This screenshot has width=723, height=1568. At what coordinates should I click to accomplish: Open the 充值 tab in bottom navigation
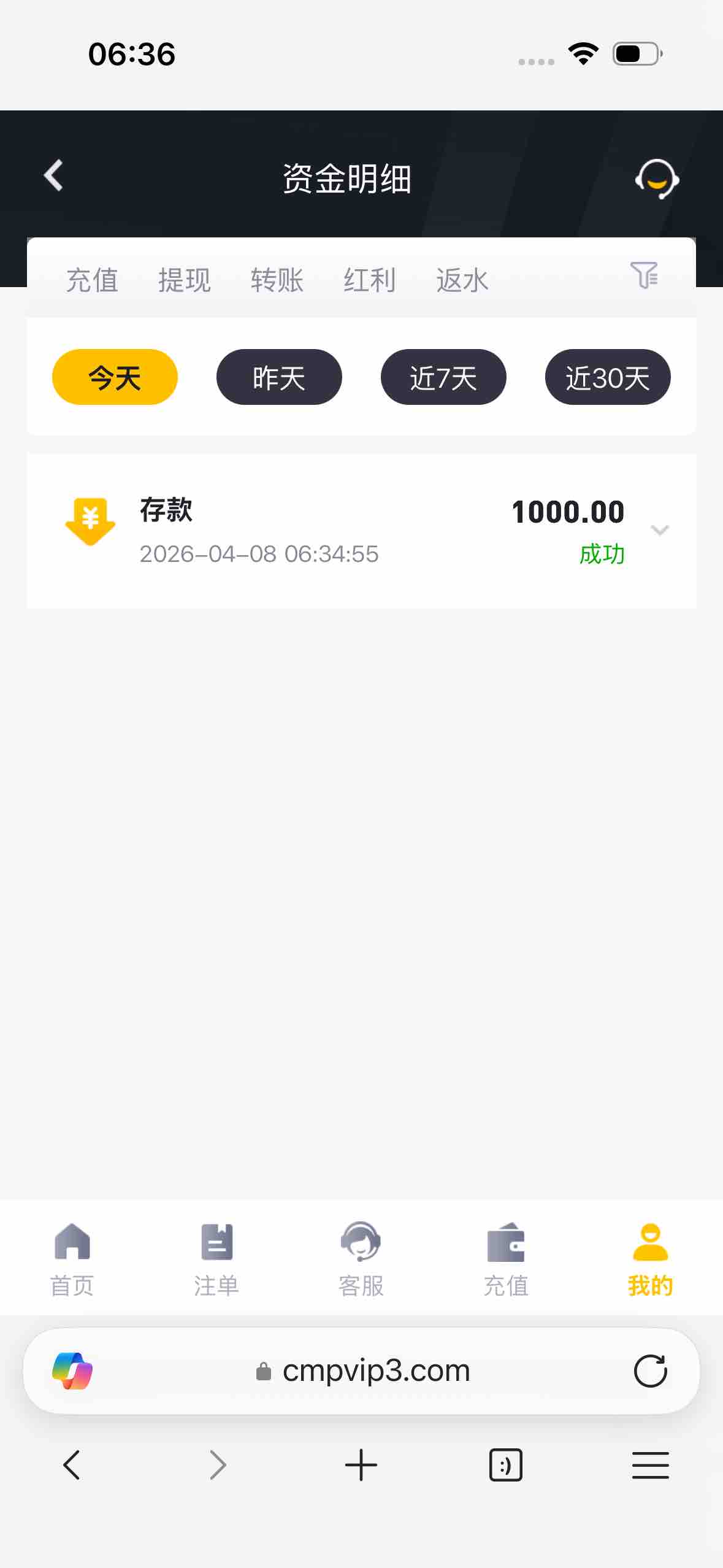point(506,1259)
